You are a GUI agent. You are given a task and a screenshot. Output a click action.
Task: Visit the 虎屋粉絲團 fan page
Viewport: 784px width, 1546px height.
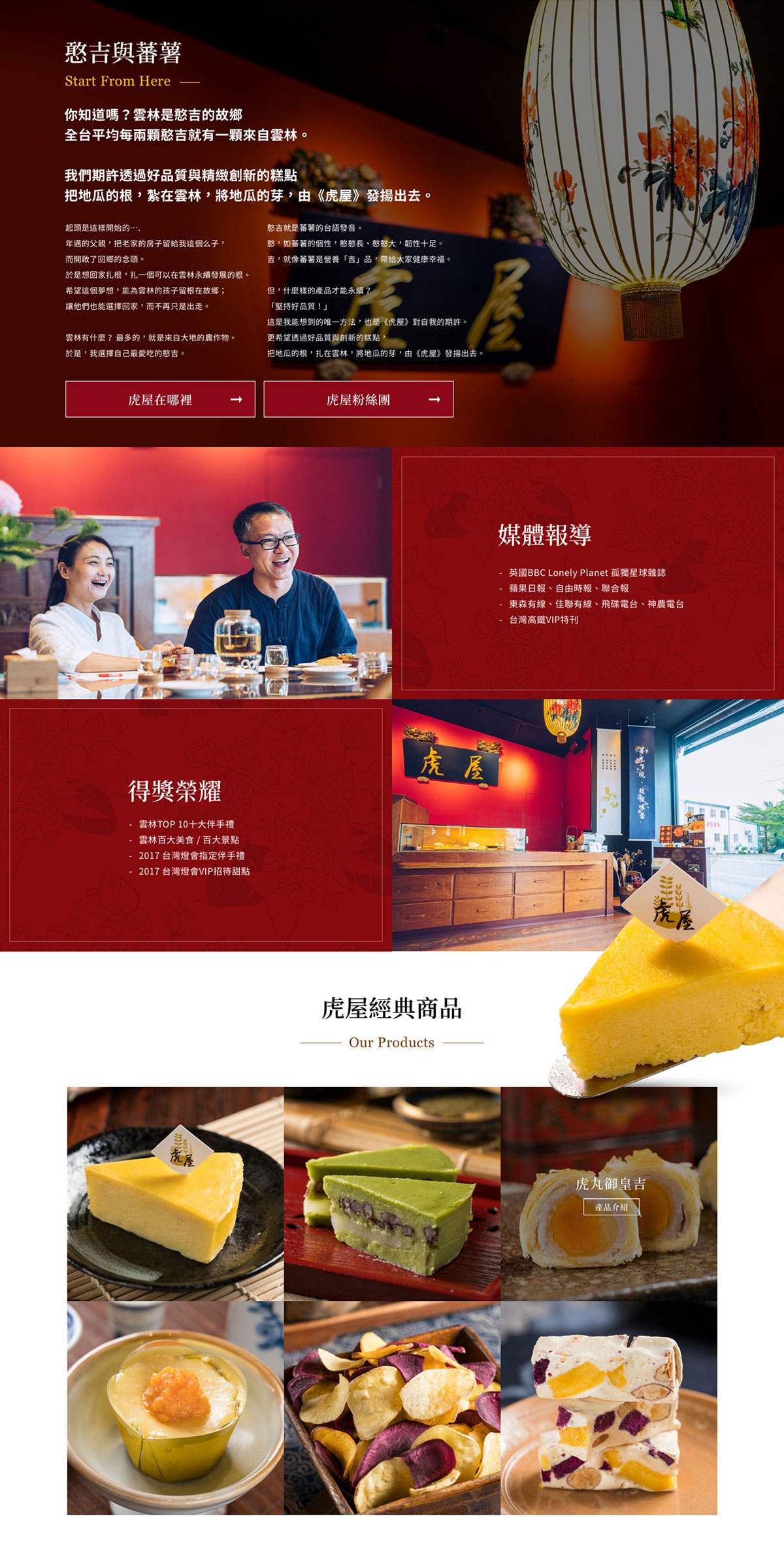(x=358, y=399)
